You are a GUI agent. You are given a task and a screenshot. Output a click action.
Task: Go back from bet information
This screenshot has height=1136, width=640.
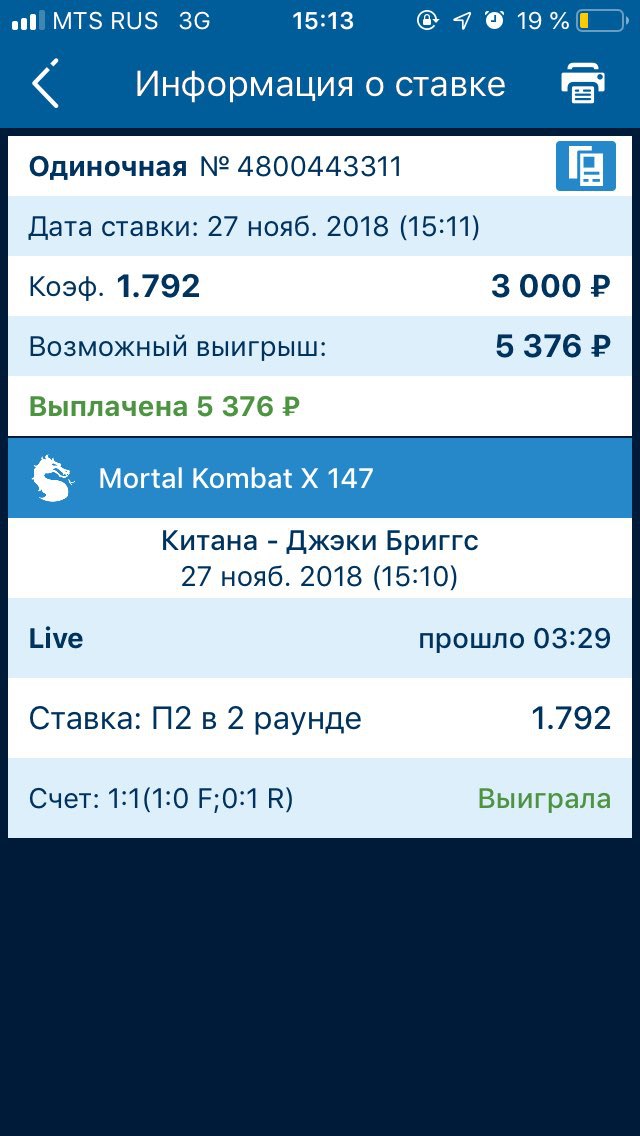(x=45, y=84)
